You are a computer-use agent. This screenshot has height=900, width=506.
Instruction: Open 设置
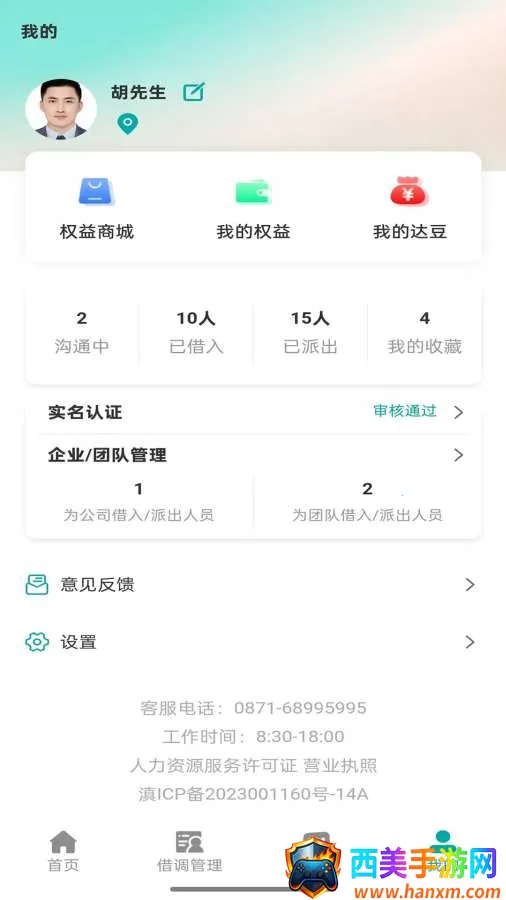tap(253, 642)
